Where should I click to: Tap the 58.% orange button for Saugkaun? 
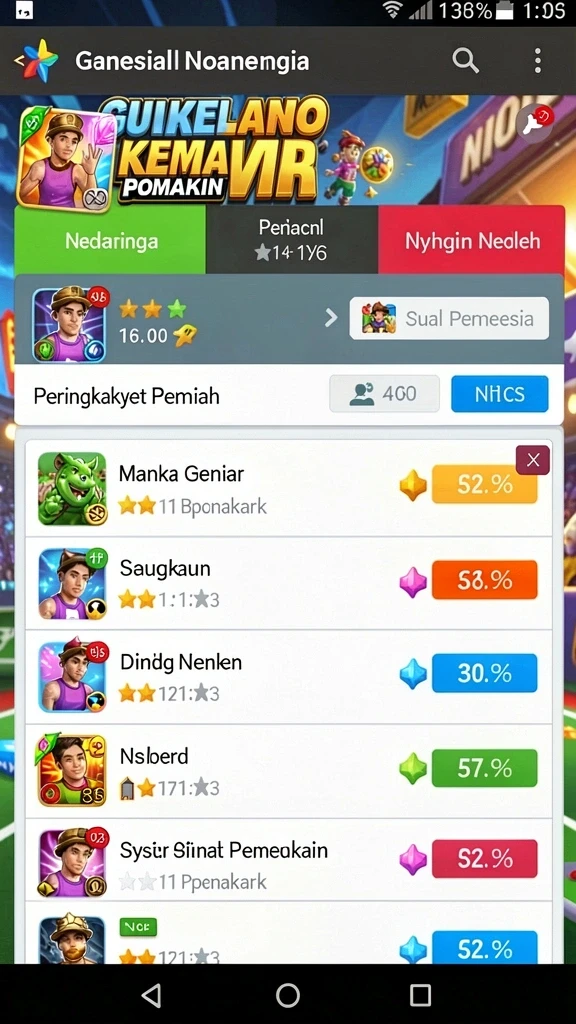pyautogui.click(x=485, y=580)
